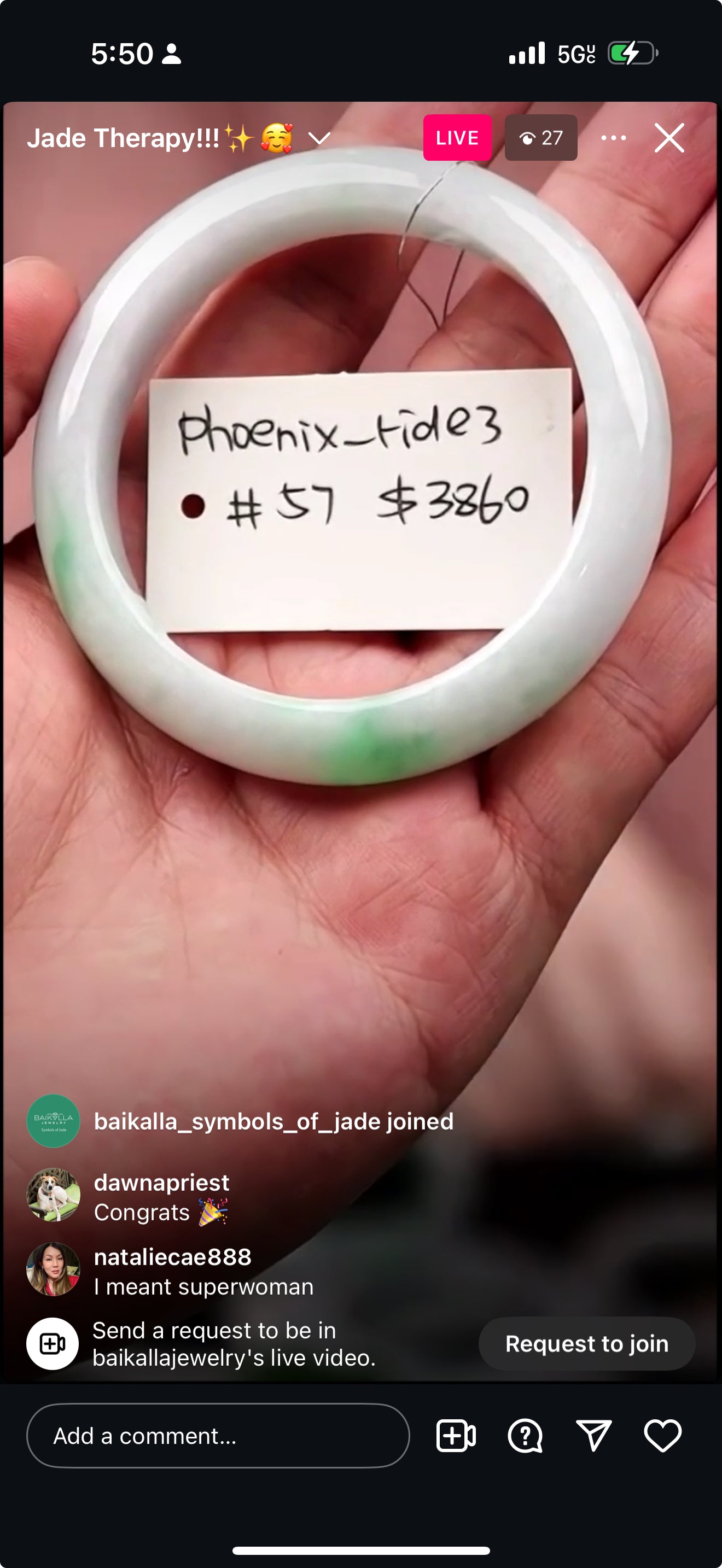The image size is (722, 1568).
Task: Tap Request to join button
Action: tap(586, 1343)
